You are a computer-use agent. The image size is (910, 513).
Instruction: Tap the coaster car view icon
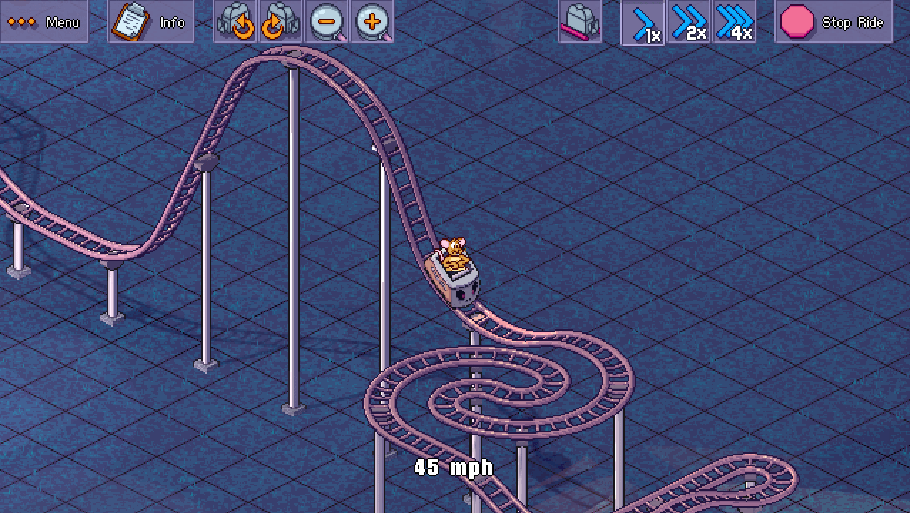coord(580,22)
